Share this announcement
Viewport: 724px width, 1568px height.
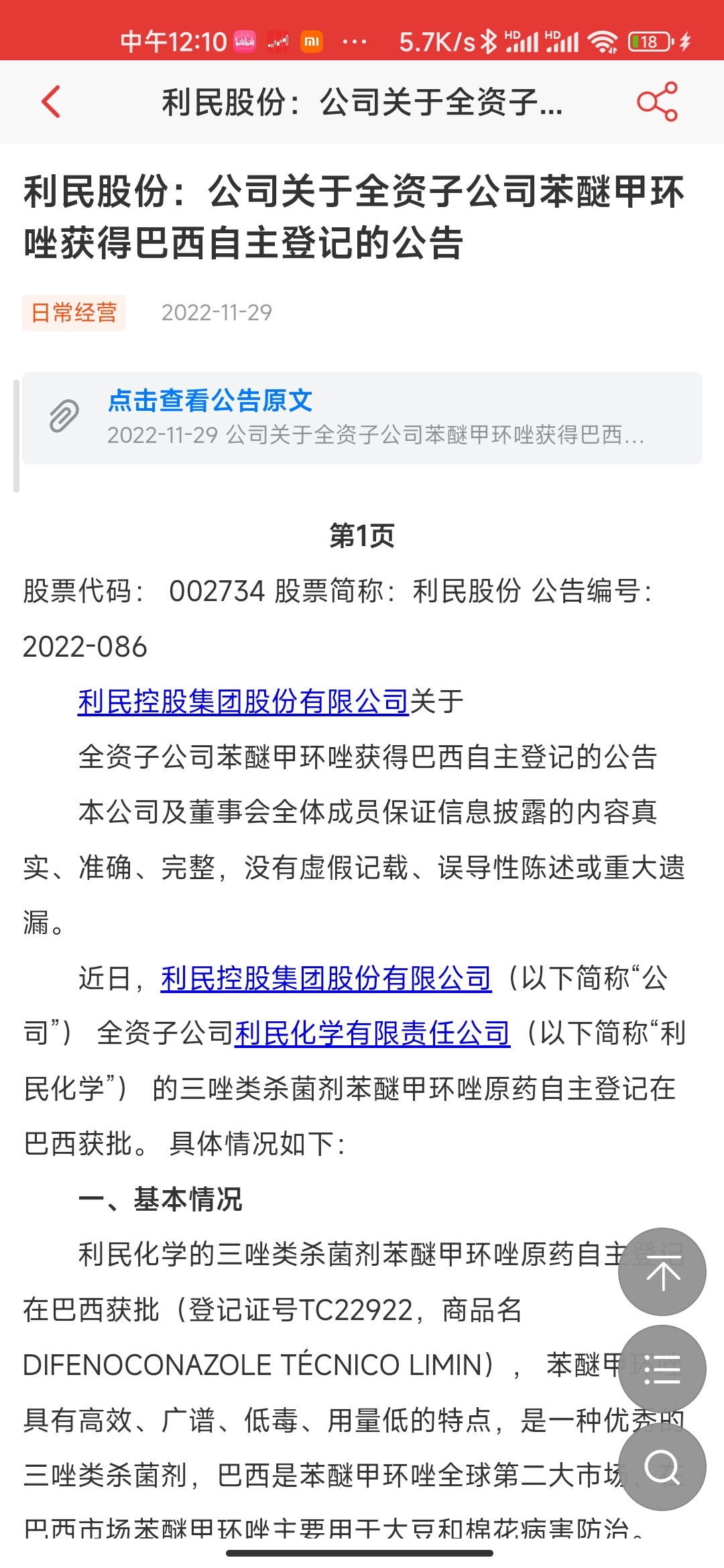click(x=657, y=102)
